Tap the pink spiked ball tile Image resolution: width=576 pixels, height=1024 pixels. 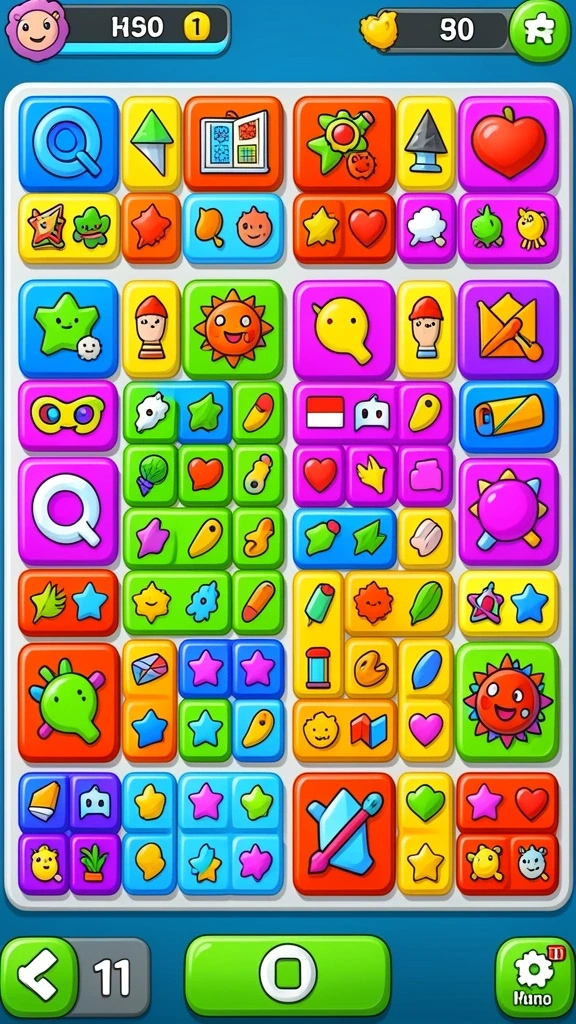509,511
